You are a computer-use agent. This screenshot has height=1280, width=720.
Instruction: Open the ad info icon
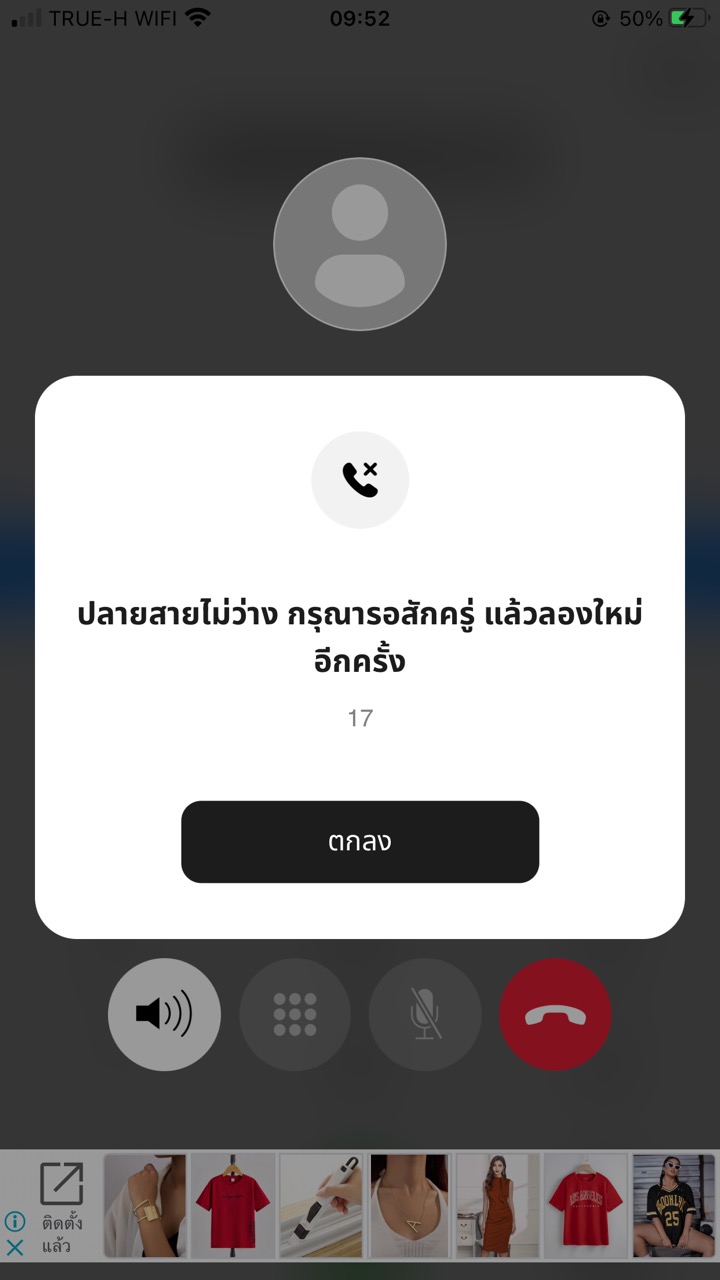[15, 1221]
